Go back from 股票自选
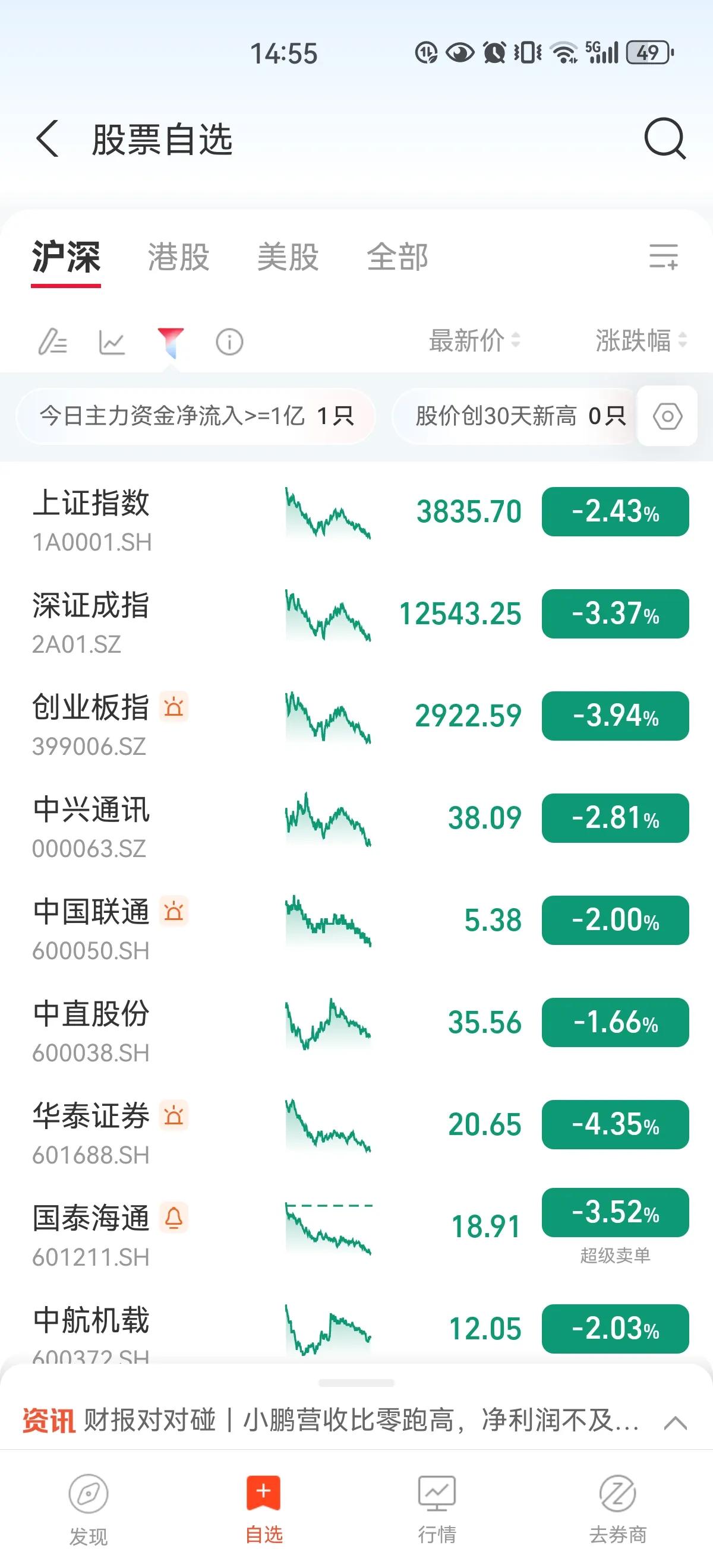713x1568 pixels. pos(48,139)
